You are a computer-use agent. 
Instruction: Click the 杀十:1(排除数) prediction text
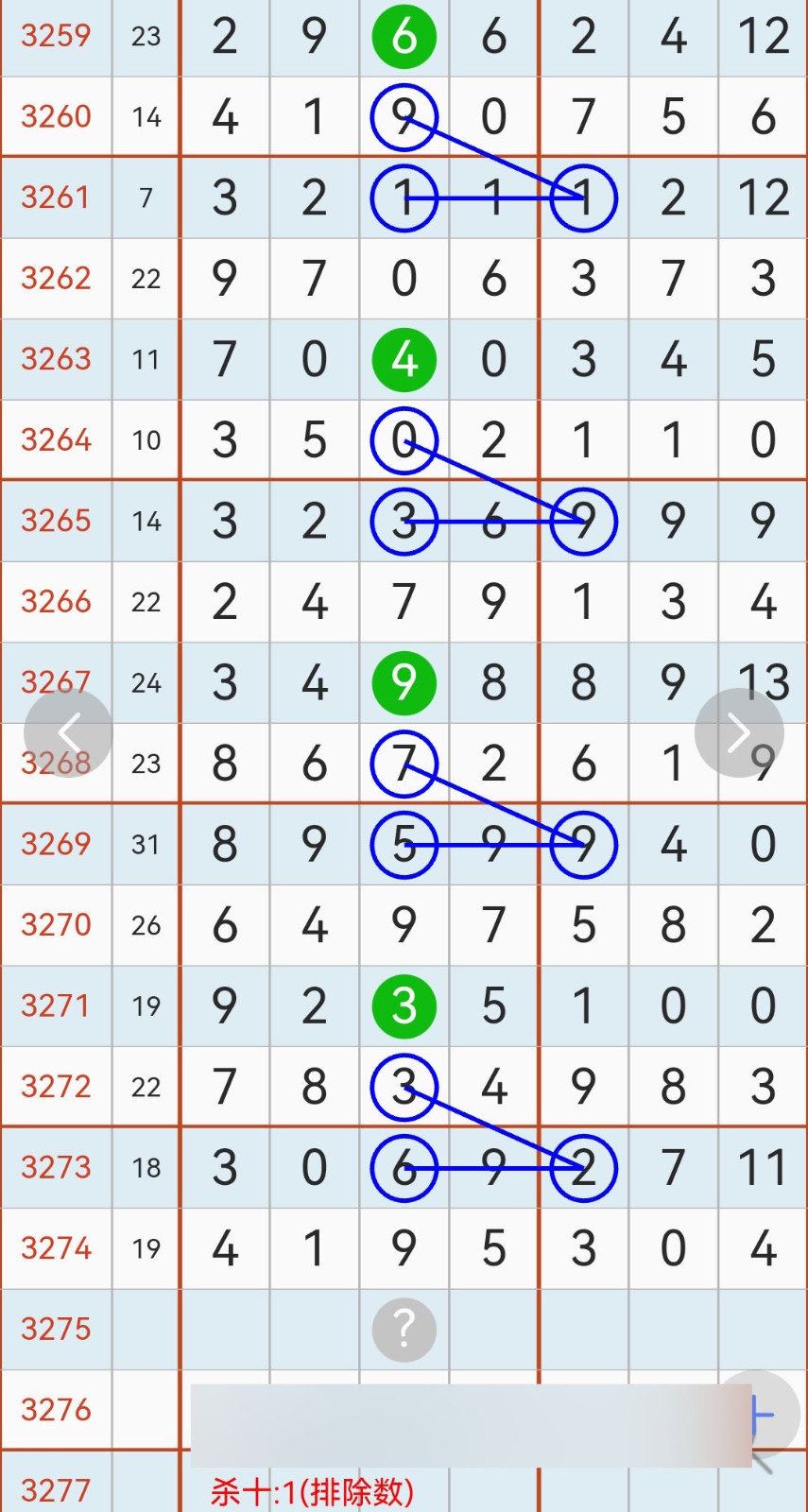312,1491
